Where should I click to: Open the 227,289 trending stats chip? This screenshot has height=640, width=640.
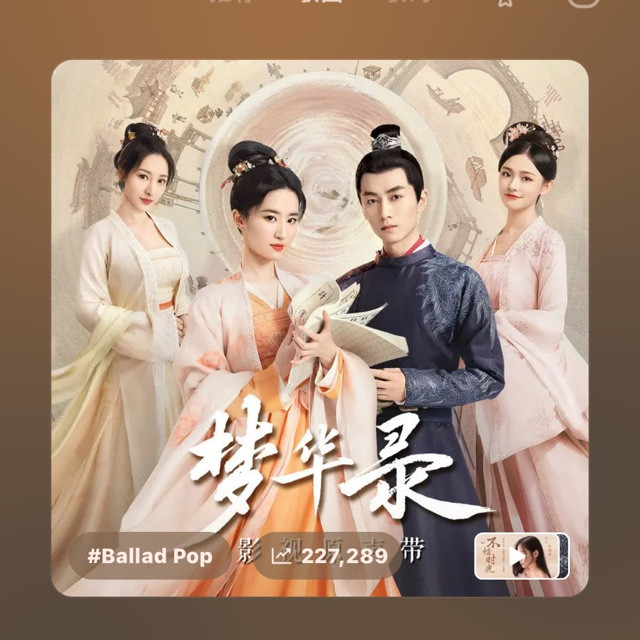pos(329,556)
